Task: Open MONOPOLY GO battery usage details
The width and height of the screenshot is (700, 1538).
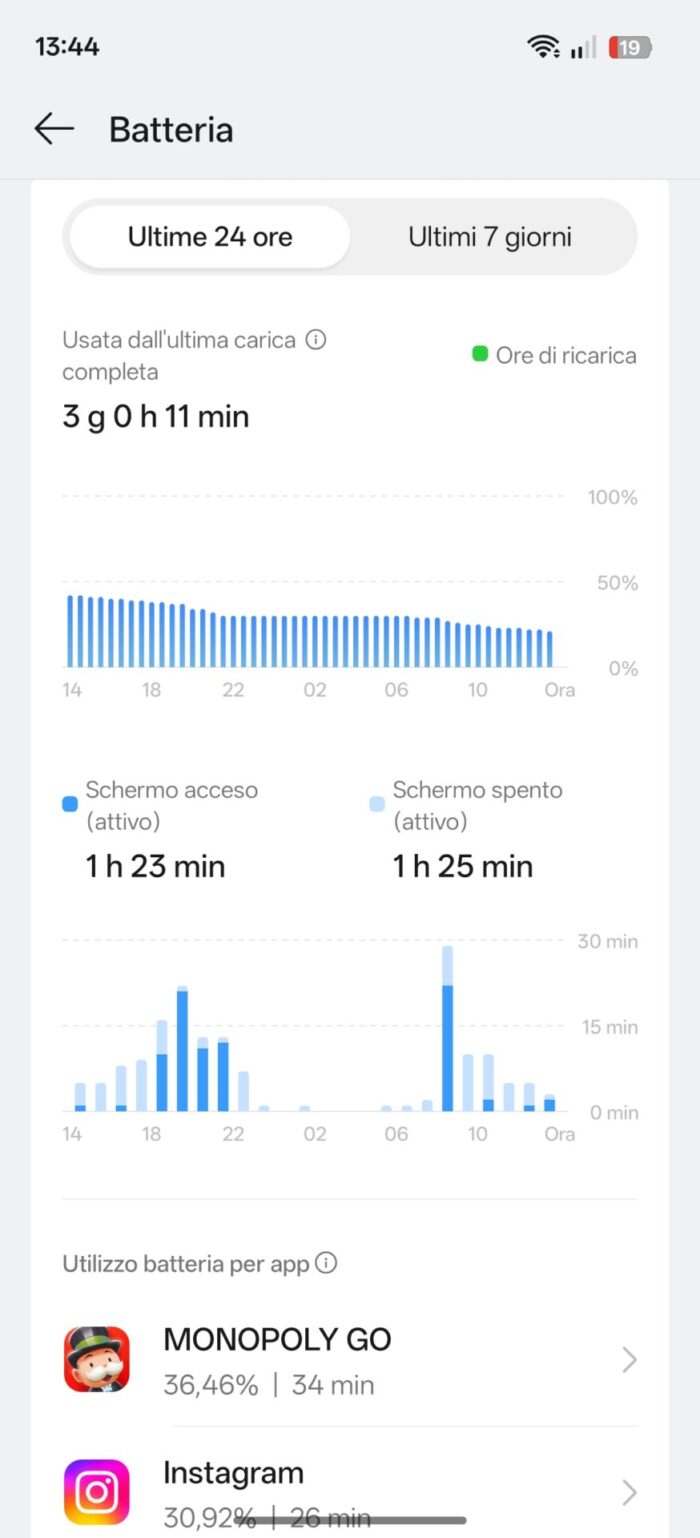Action: tap(350, 1360)
